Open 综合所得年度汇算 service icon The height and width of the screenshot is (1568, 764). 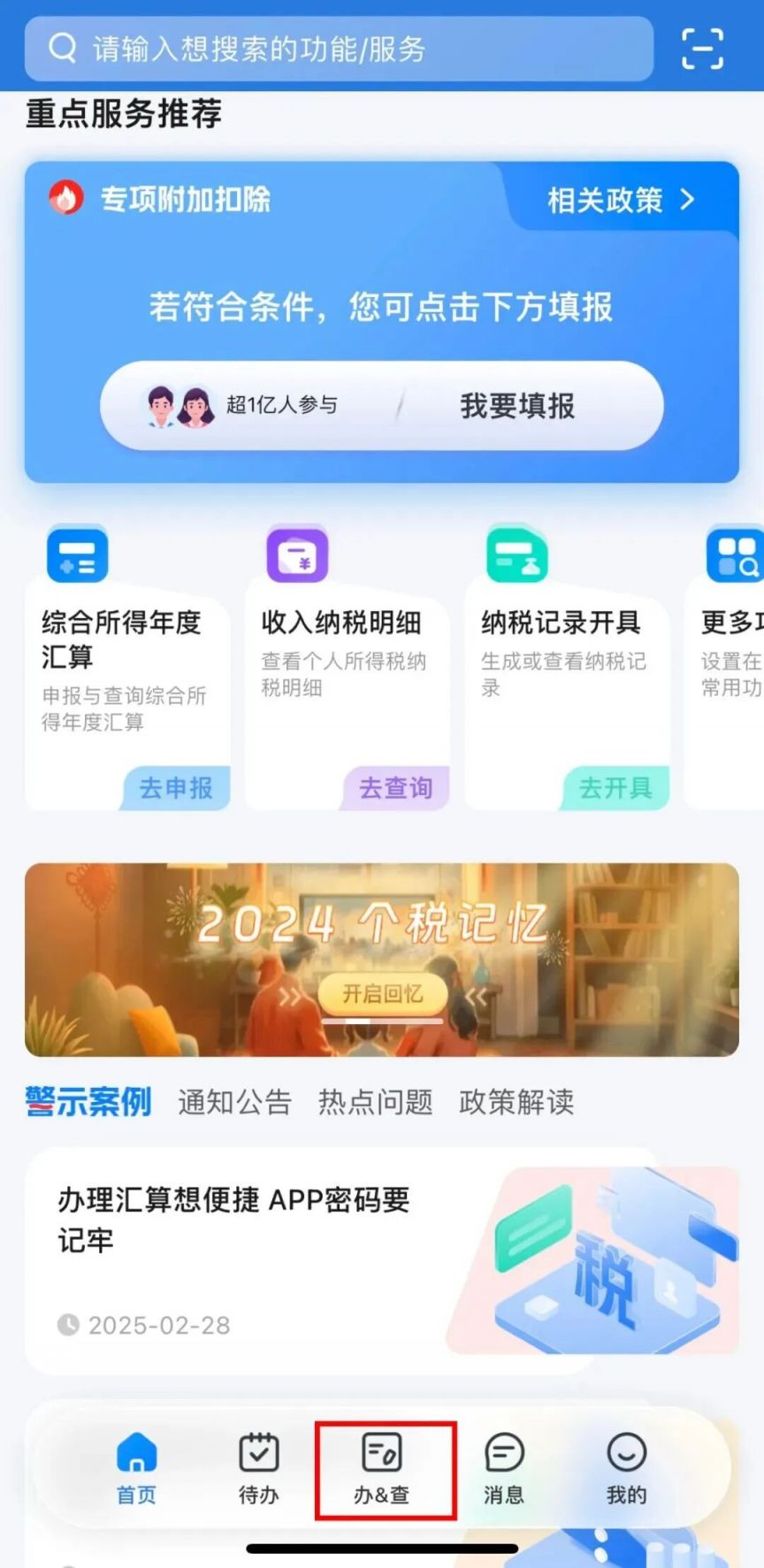(76, 554)
